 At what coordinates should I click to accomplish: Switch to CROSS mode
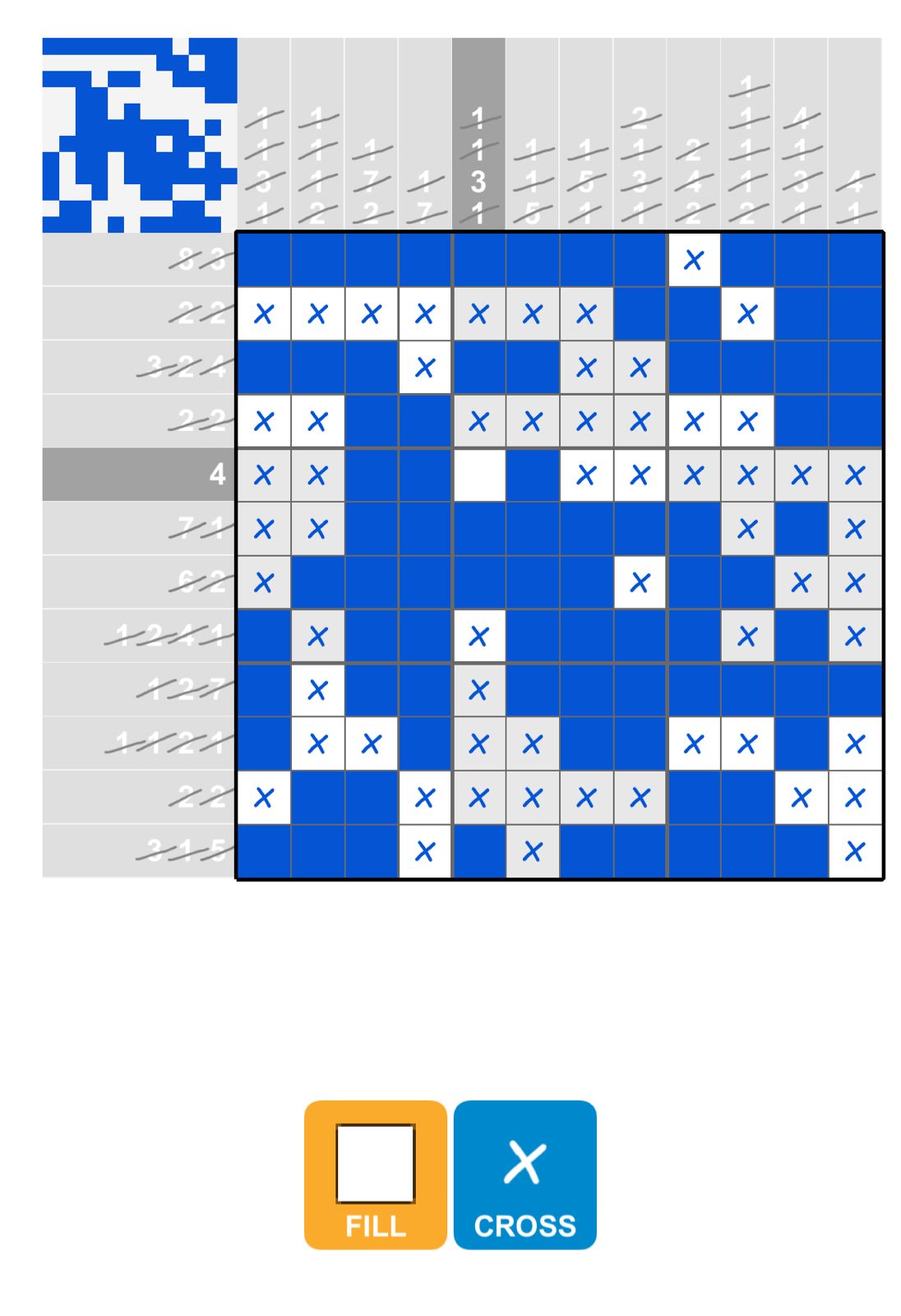coord(524,1174)
